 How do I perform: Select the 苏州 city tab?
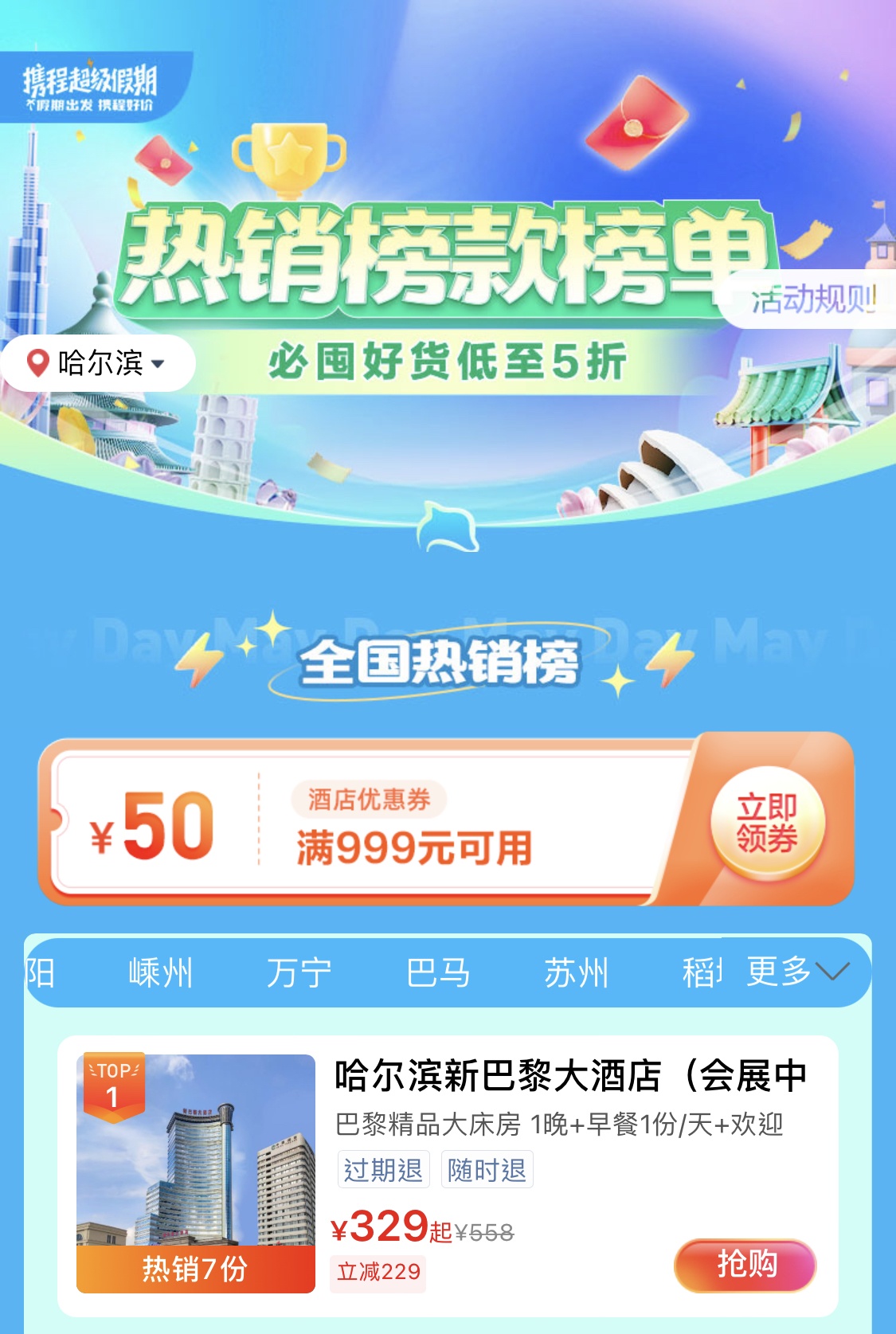click(x=576, y=972)
